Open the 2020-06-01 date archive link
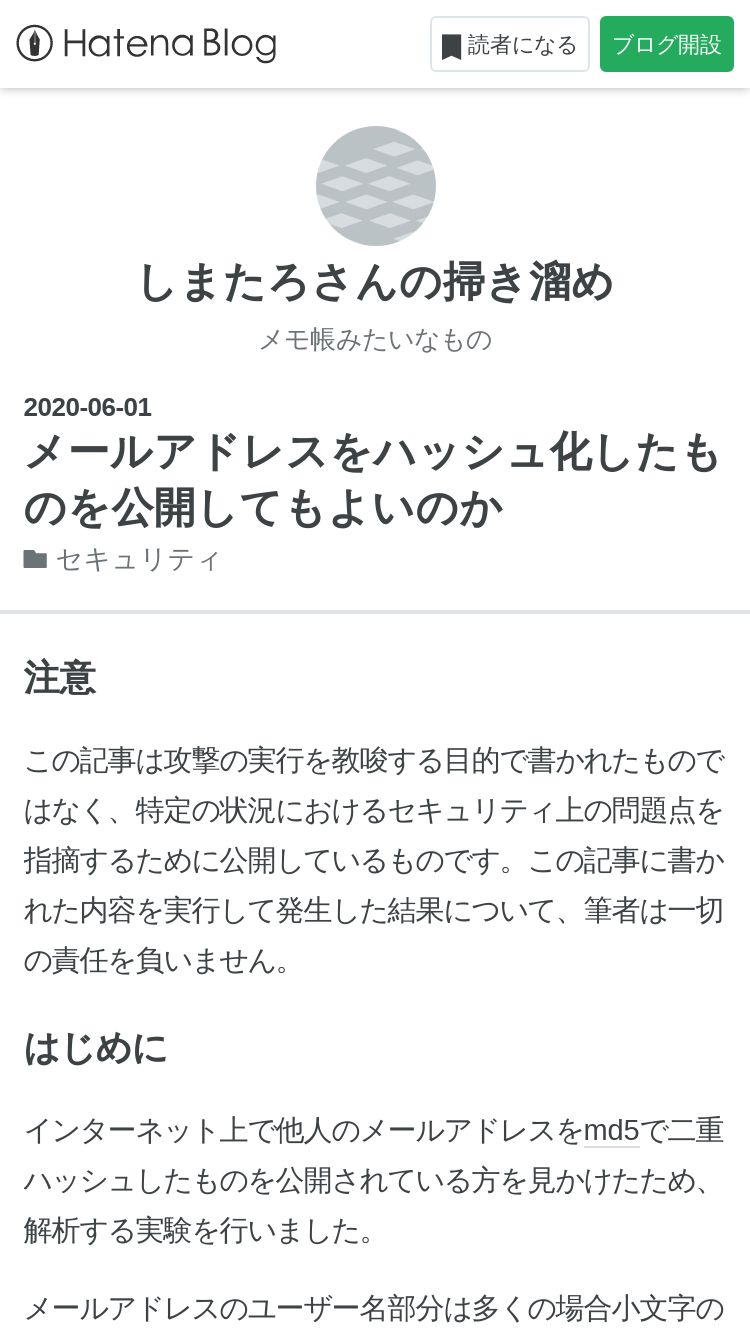 point(88,407)
